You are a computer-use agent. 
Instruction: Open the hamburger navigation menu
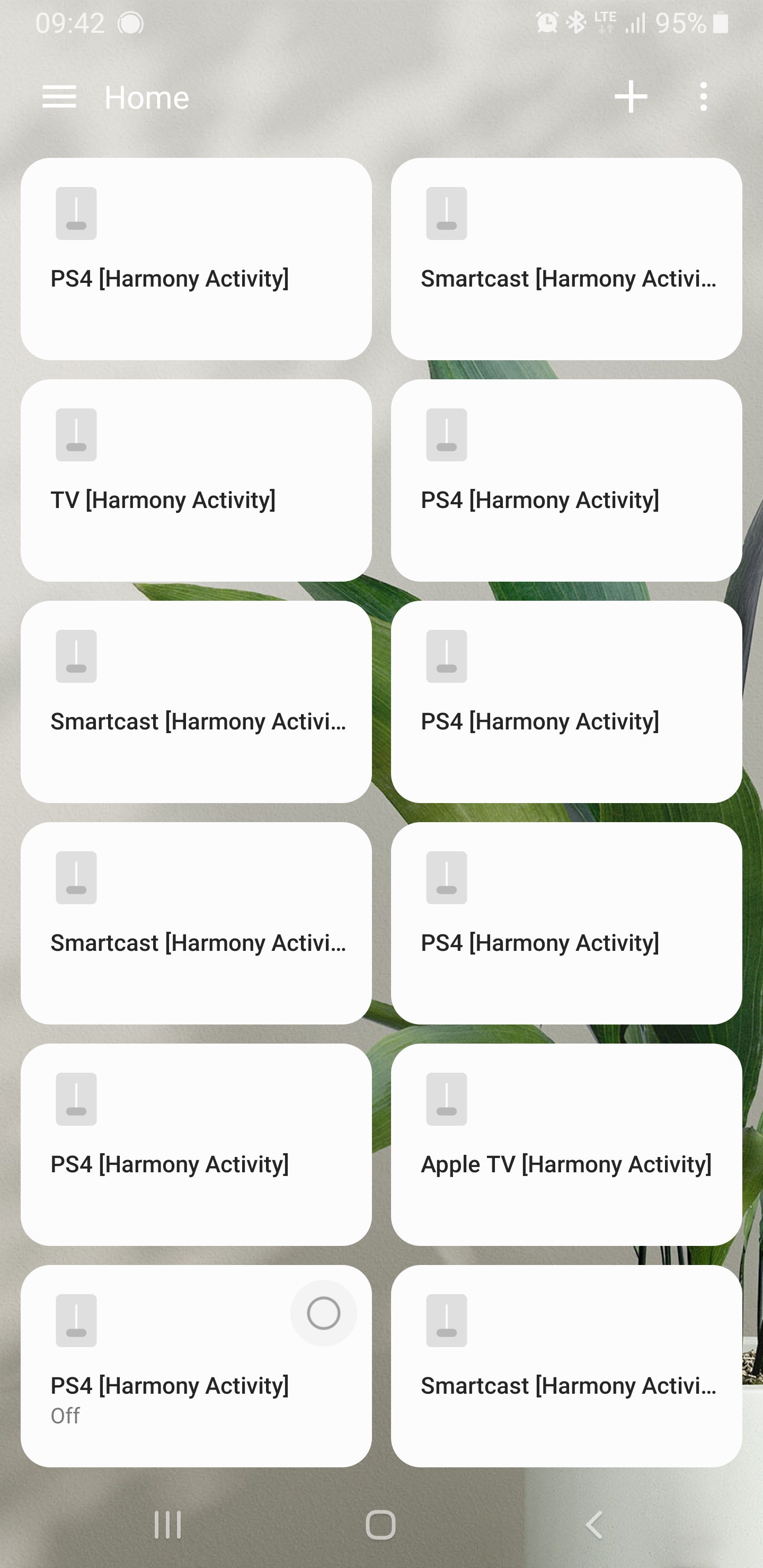[59, 97]
